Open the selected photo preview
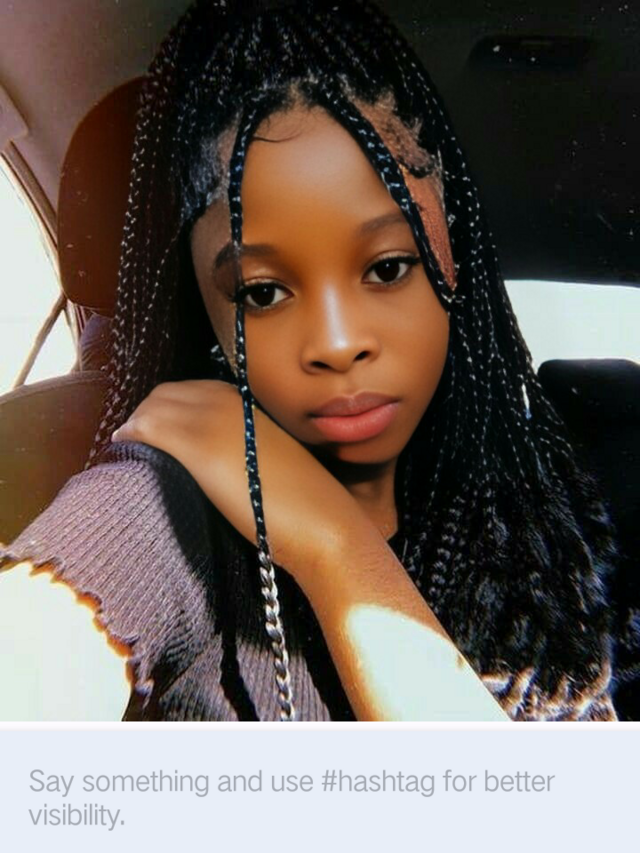The width and height of the screenshot is (640, 853). [x=320, y=360]
